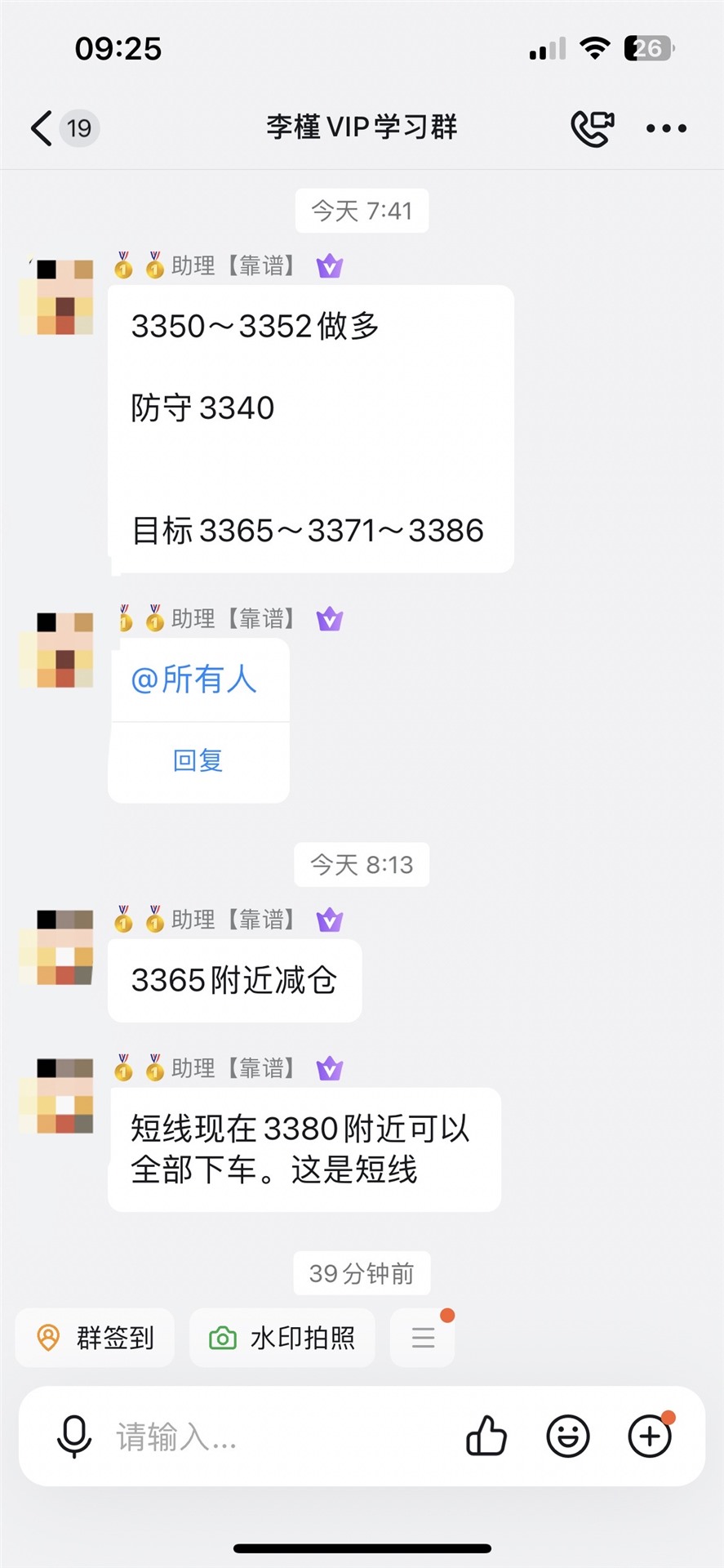Send a thumbs-up reaction
The height and width of the screenshot is (1568, 724).
[x=486, y=1436]
